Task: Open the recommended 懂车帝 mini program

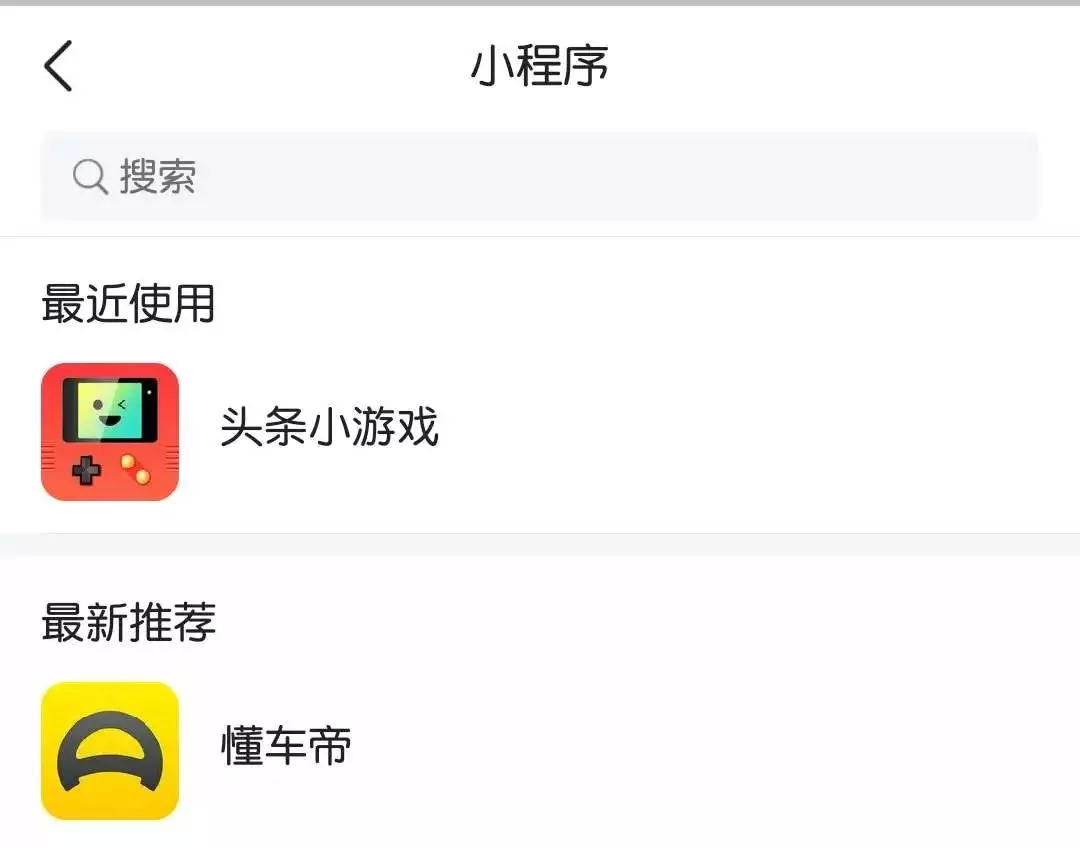Action: tap(540, 750)
